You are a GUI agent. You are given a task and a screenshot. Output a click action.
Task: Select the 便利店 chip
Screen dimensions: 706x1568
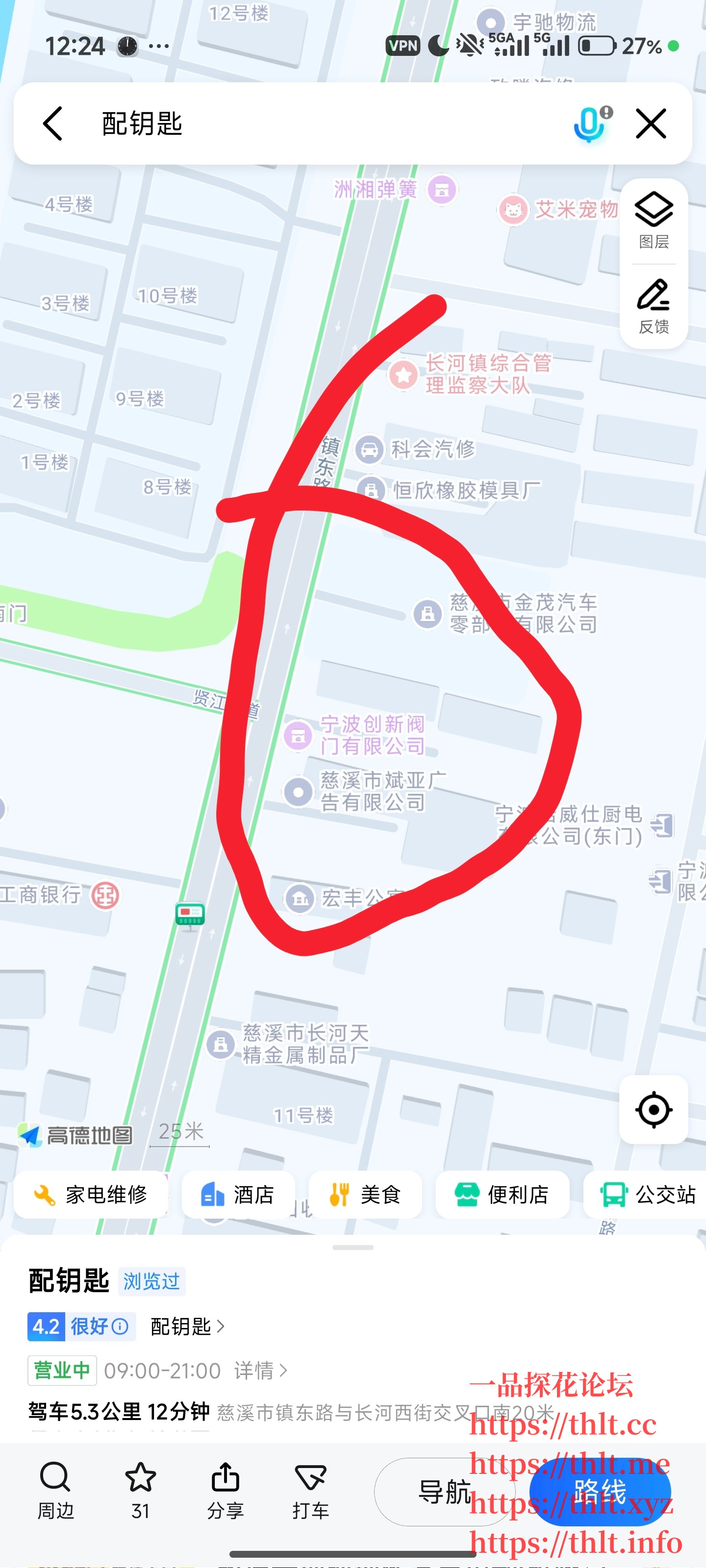pos(503,1194)
